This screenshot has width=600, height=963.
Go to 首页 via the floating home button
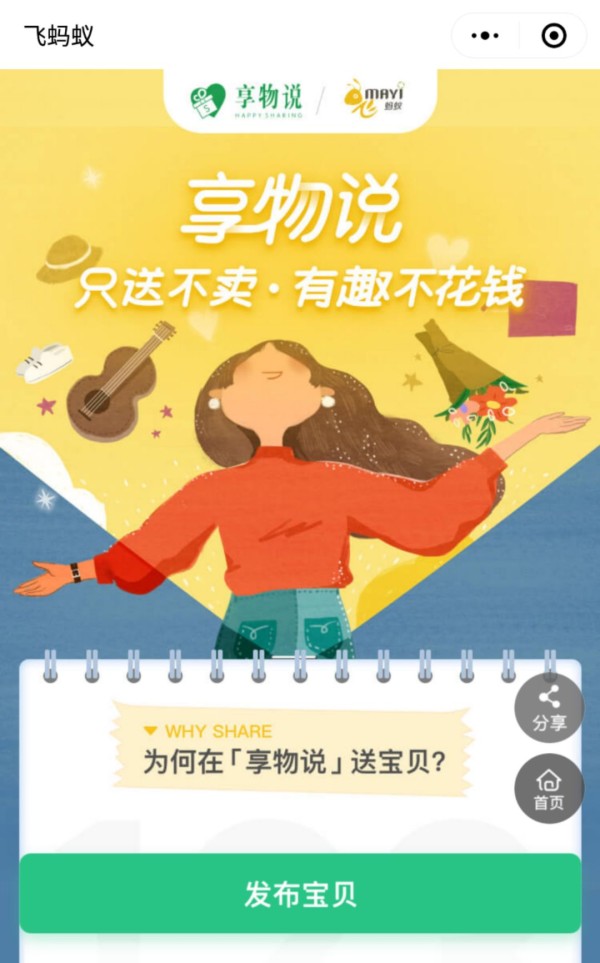pos(549,789)
